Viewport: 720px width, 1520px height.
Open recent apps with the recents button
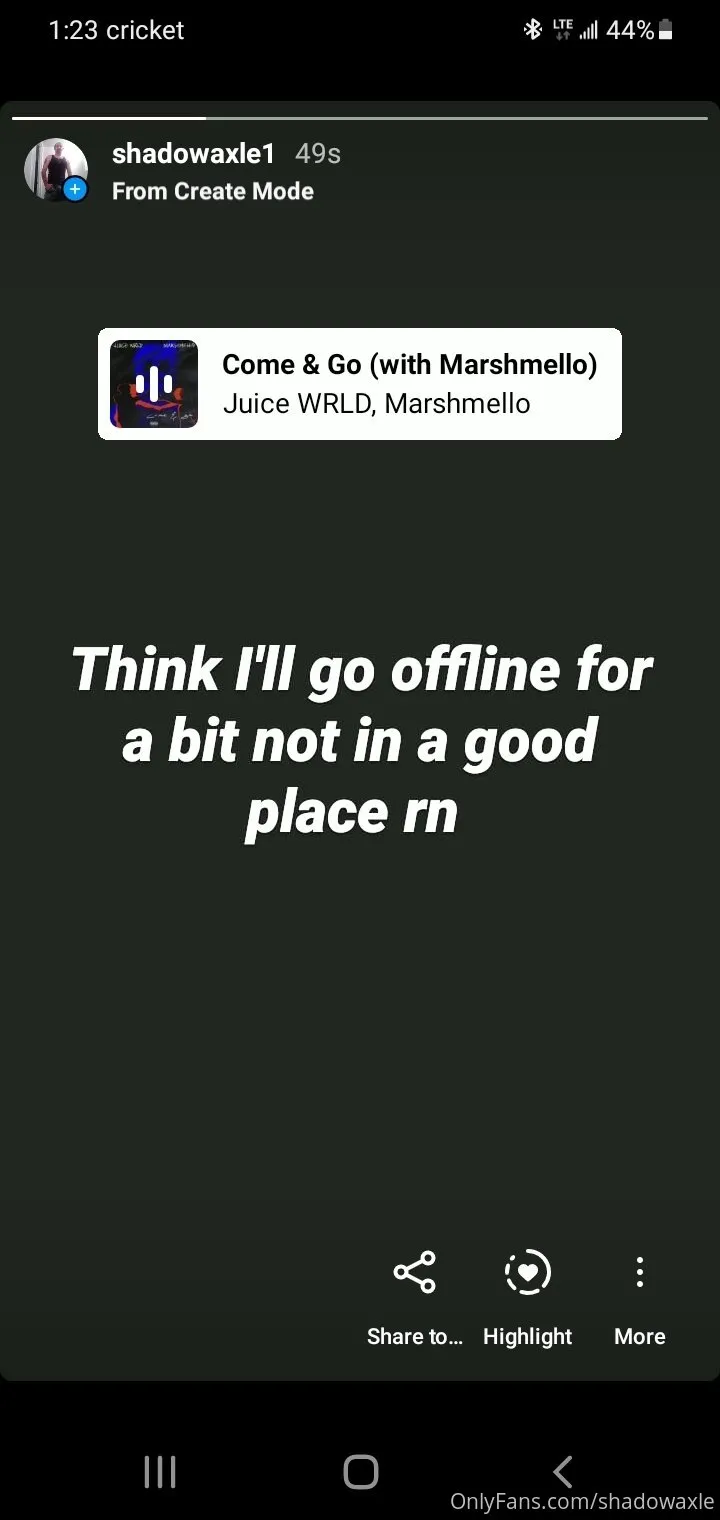(x=160, y=1470)
